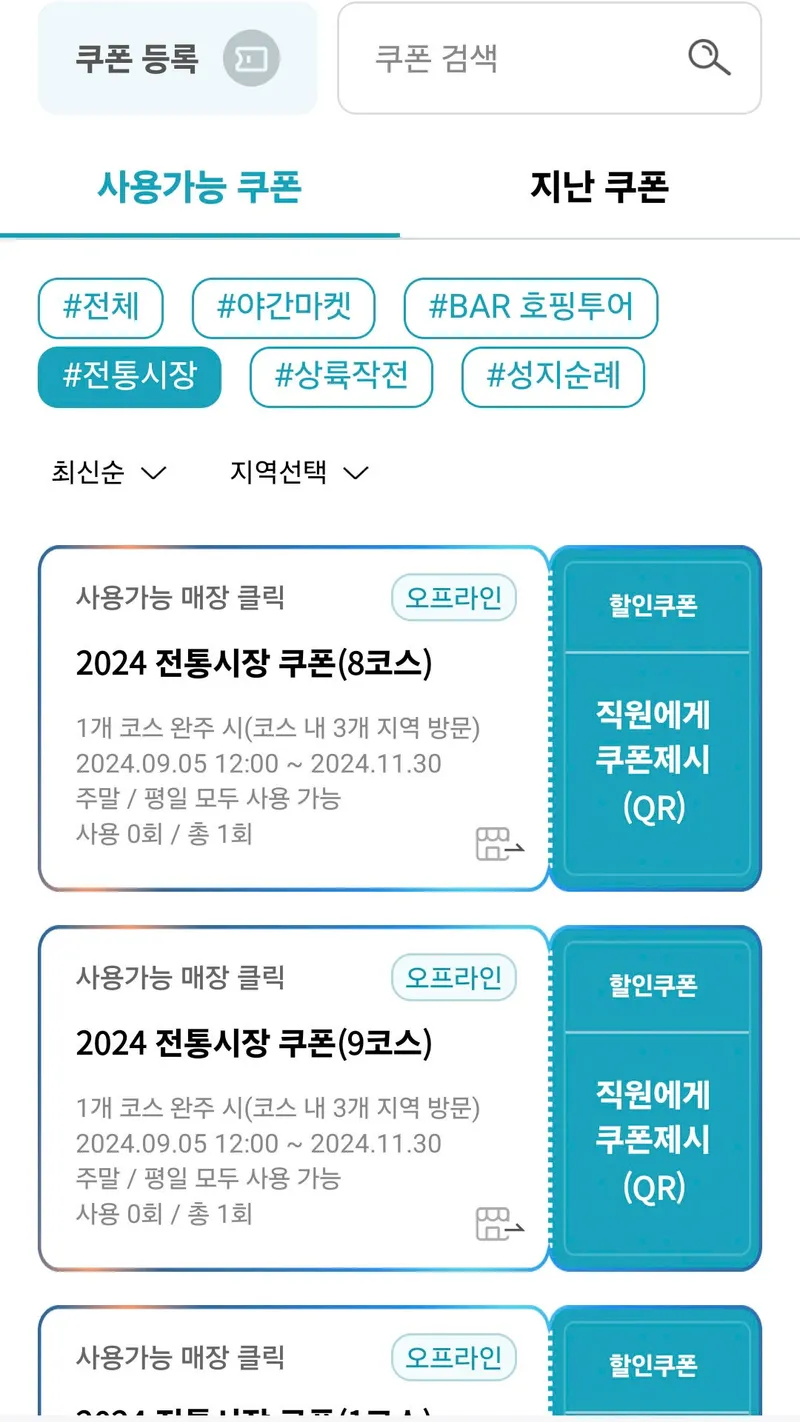The width and height of the screenshot is (800, 1422).
Task: Select the 사용가능 쿠폰 tab
Action: pos(199,187)
